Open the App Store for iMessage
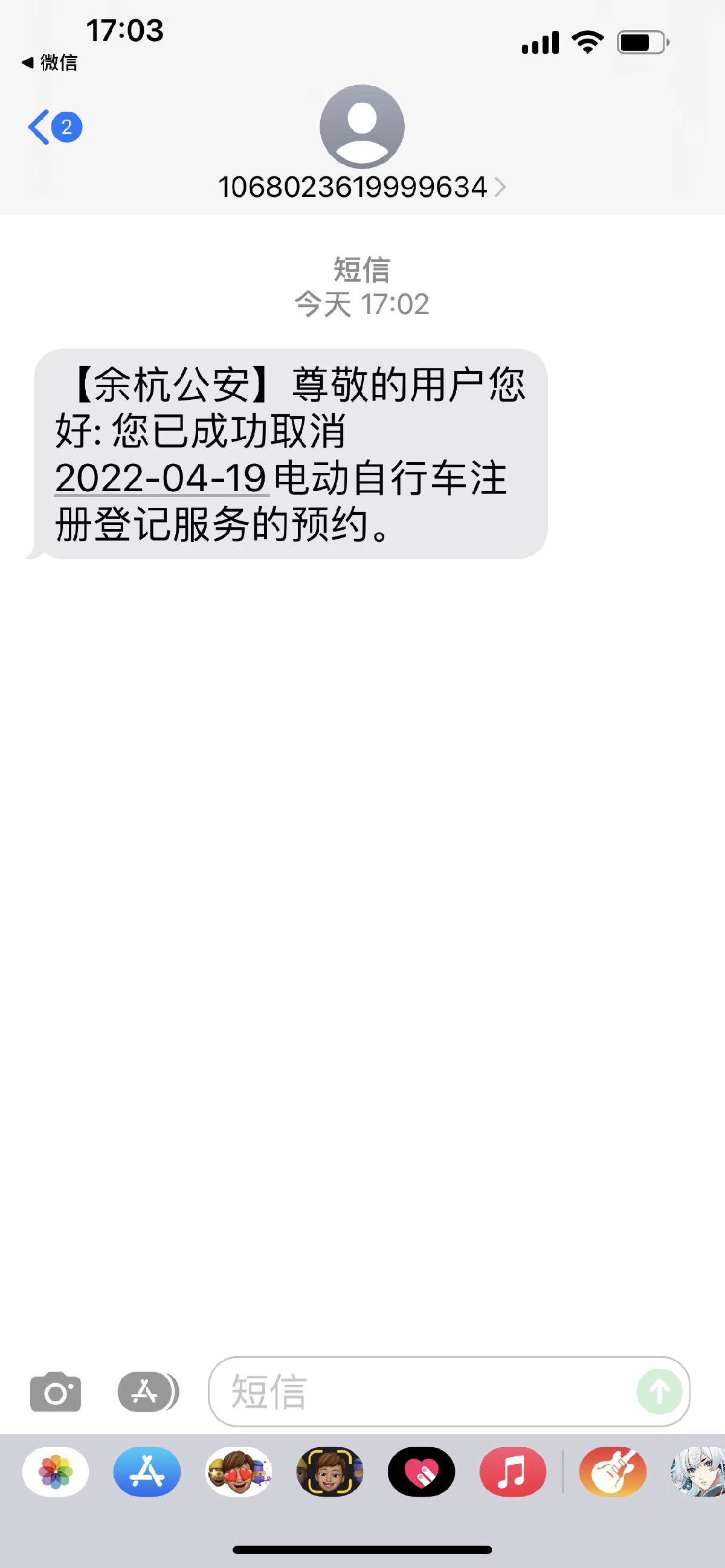The height and width of the screenshot is (1568, 725). (147, 1472)
